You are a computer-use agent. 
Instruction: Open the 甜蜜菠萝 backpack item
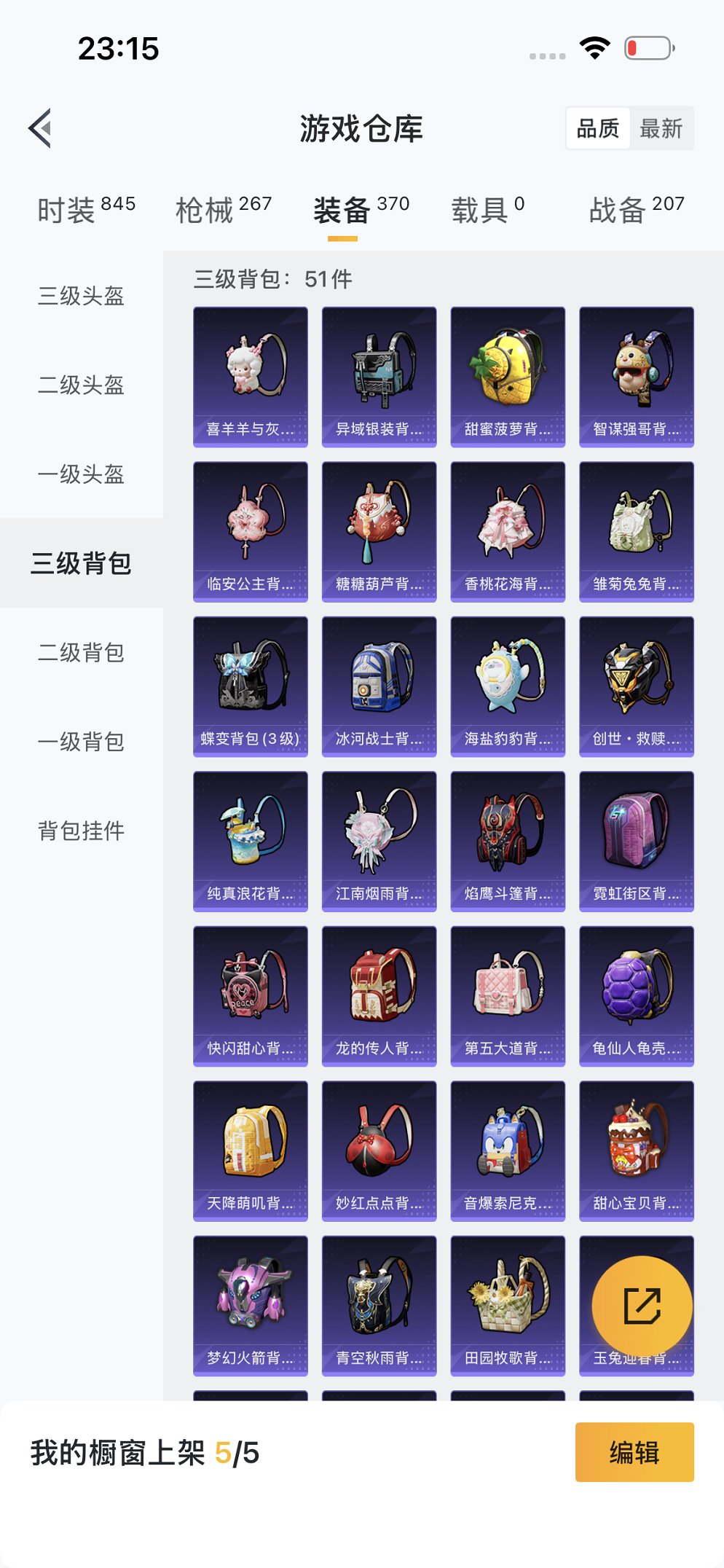click(508, 377)
